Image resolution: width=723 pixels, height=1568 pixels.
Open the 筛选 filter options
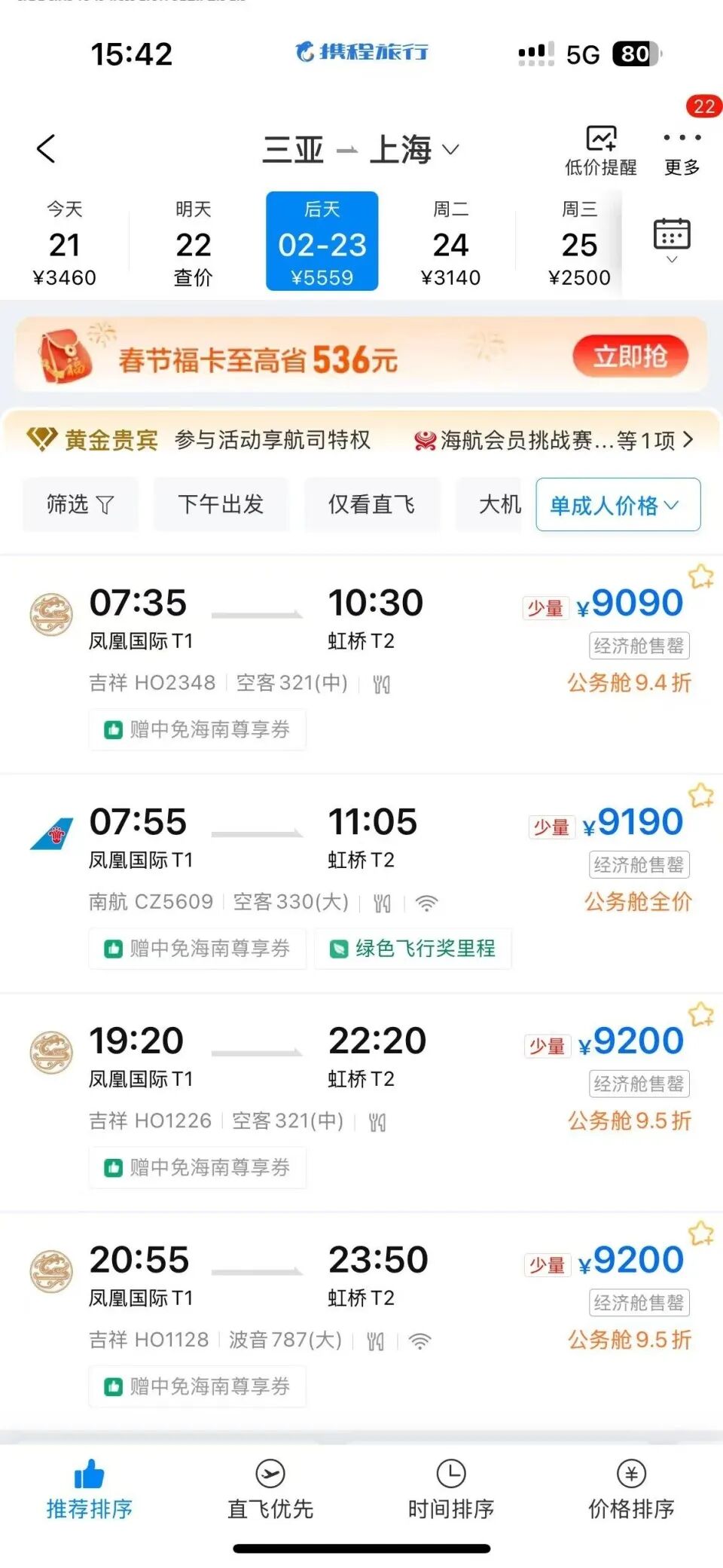80,504
